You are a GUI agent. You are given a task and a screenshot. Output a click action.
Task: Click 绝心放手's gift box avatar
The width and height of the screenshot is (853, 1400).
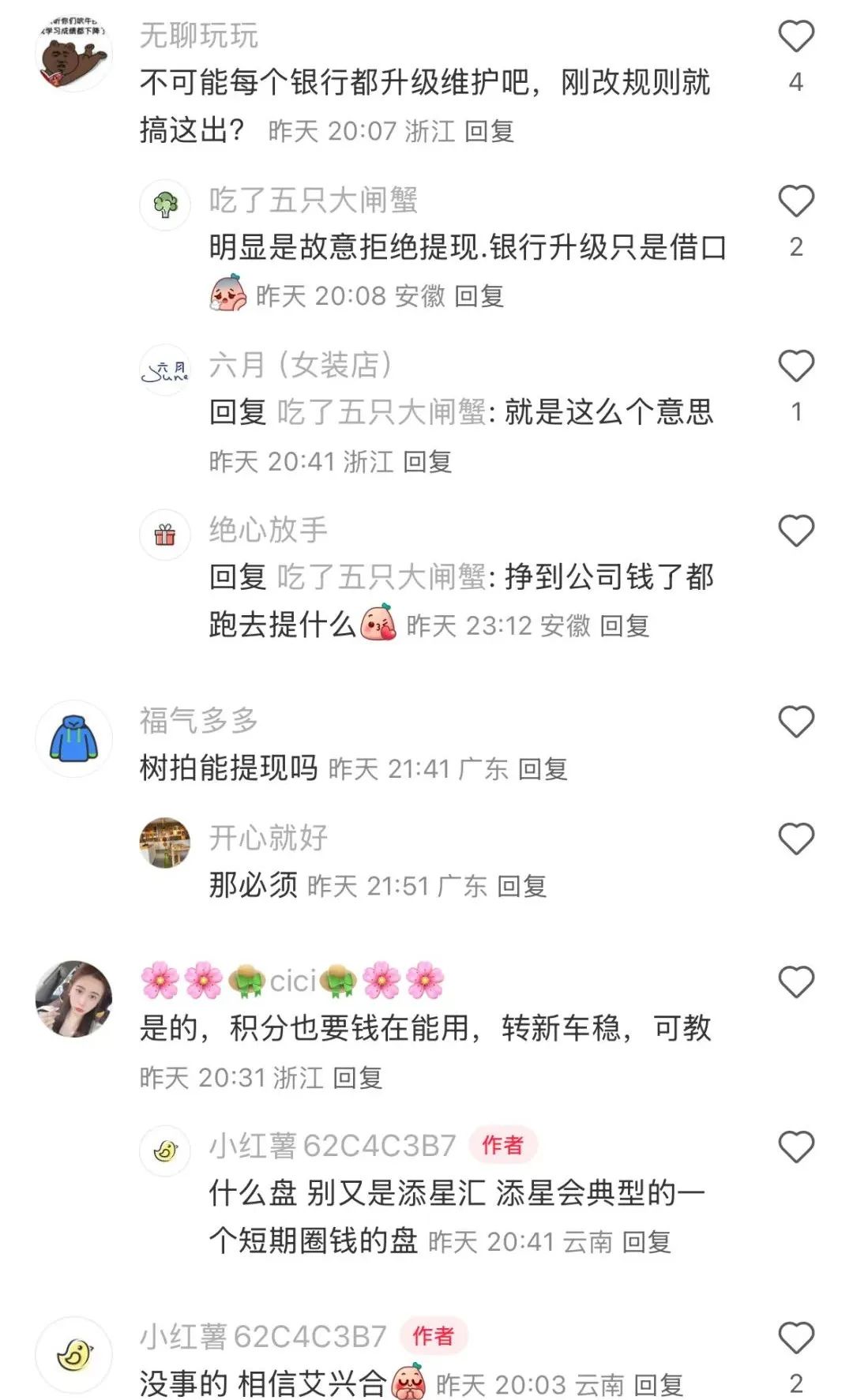pos(164,535)
